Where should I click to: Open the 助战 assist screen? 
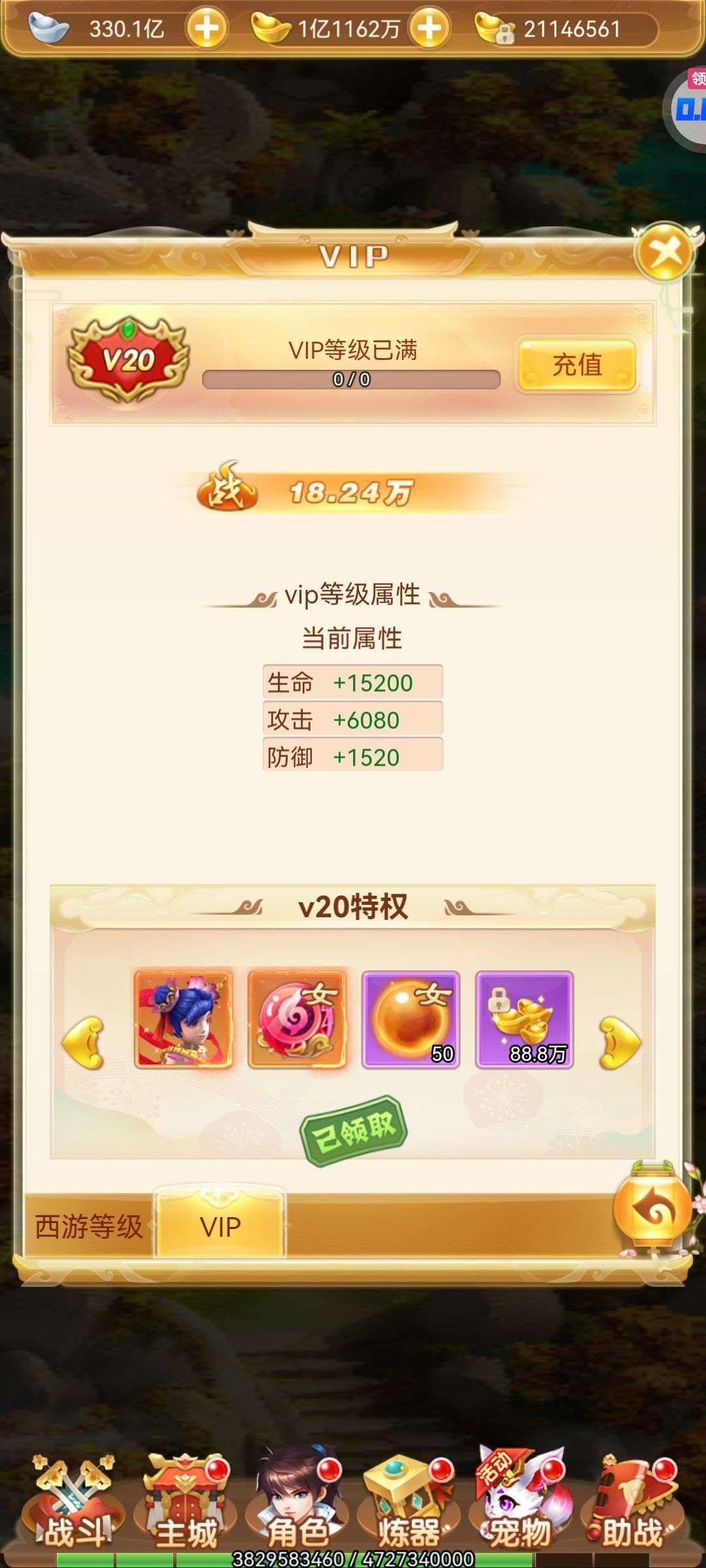tap(632, 1504)
